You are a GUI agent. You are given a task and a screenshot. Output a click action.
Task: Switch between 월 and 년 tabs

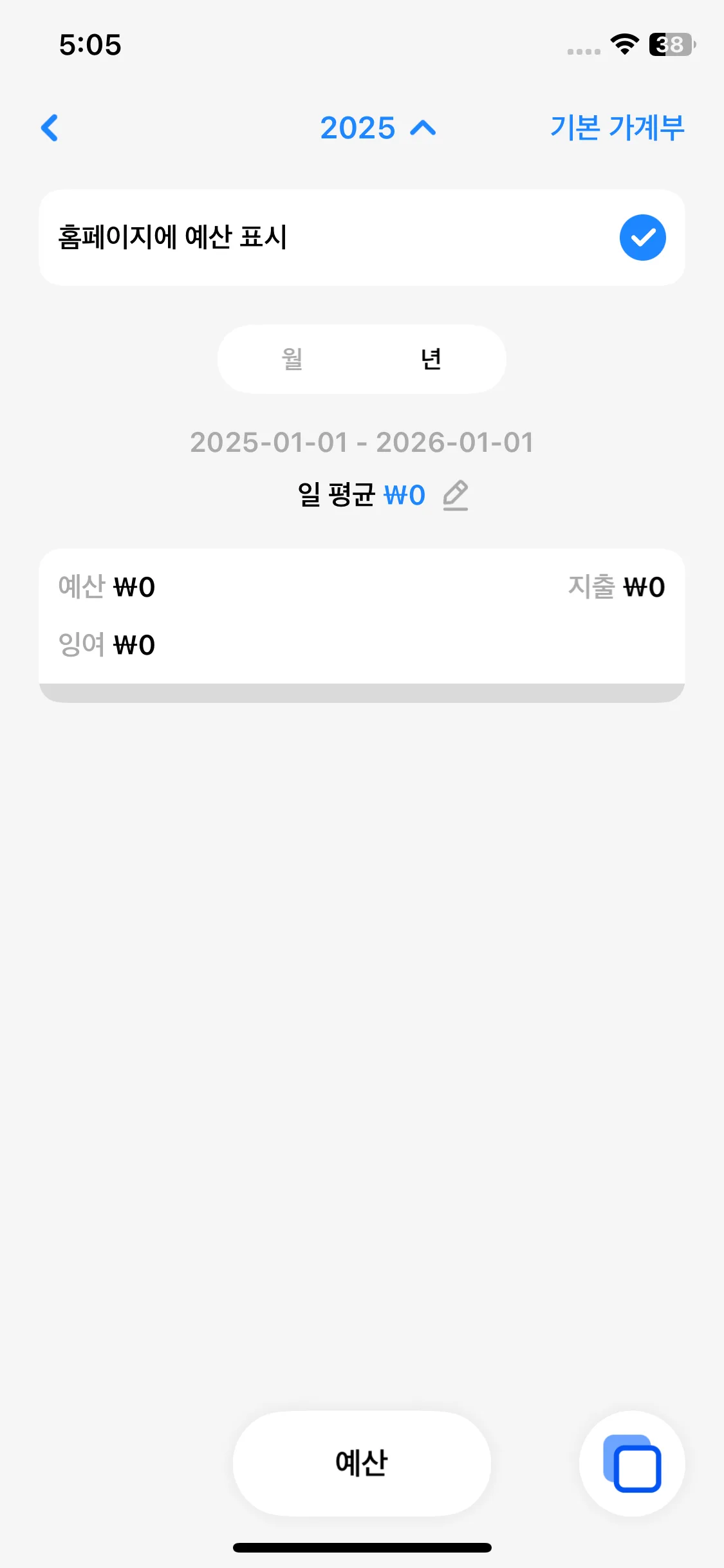click(x=361, y=359)
